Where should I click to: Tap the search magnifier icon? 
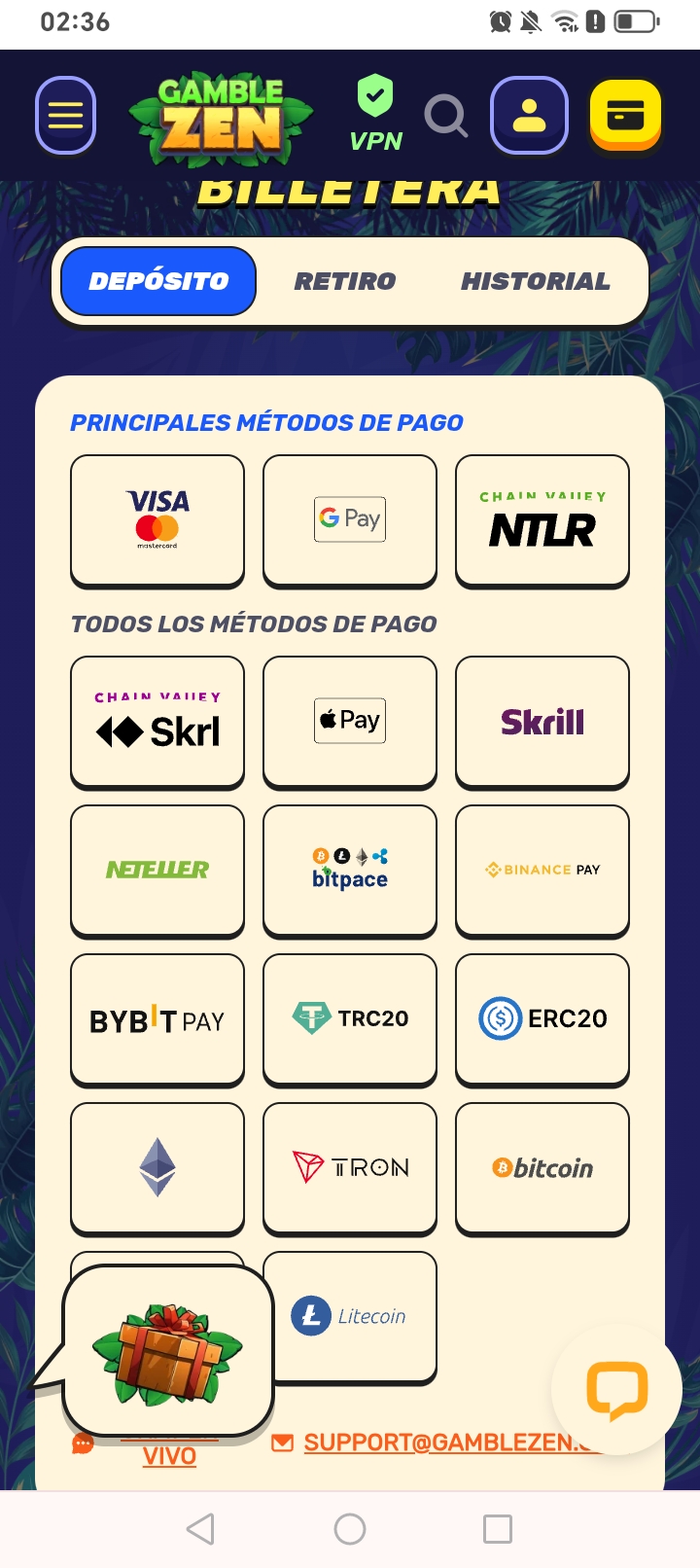click(446, 117)
